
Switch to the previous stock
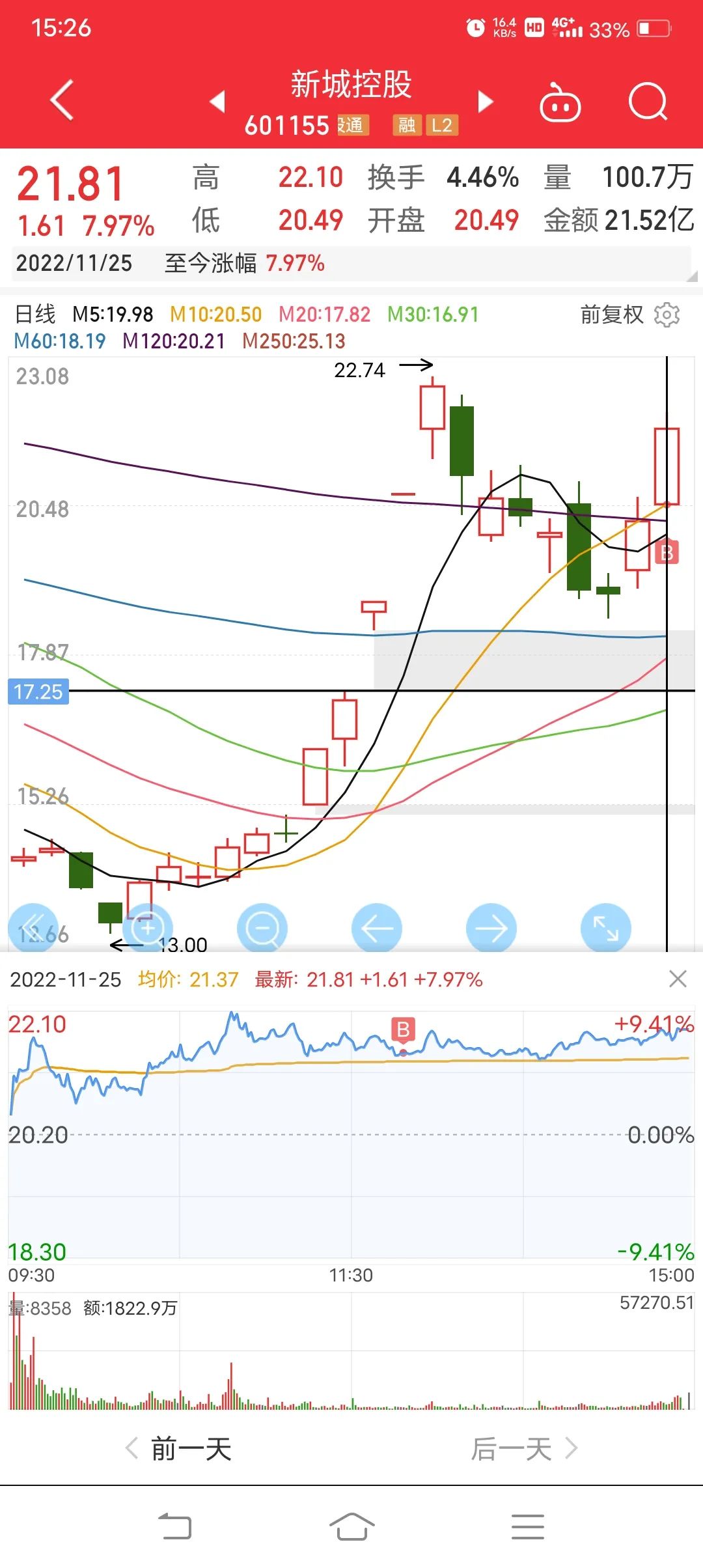[217, 102]
